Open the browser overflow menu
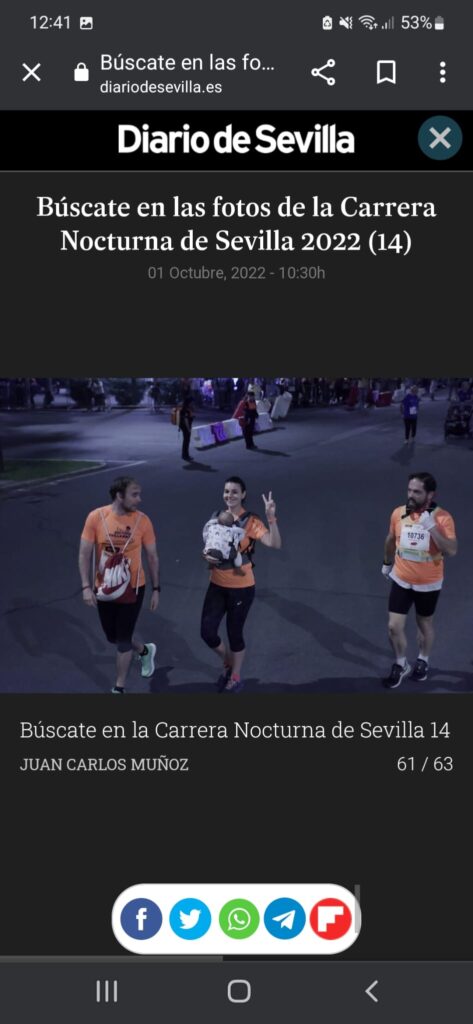Screen dimensions: 473x1024 [x=442, y=72]
